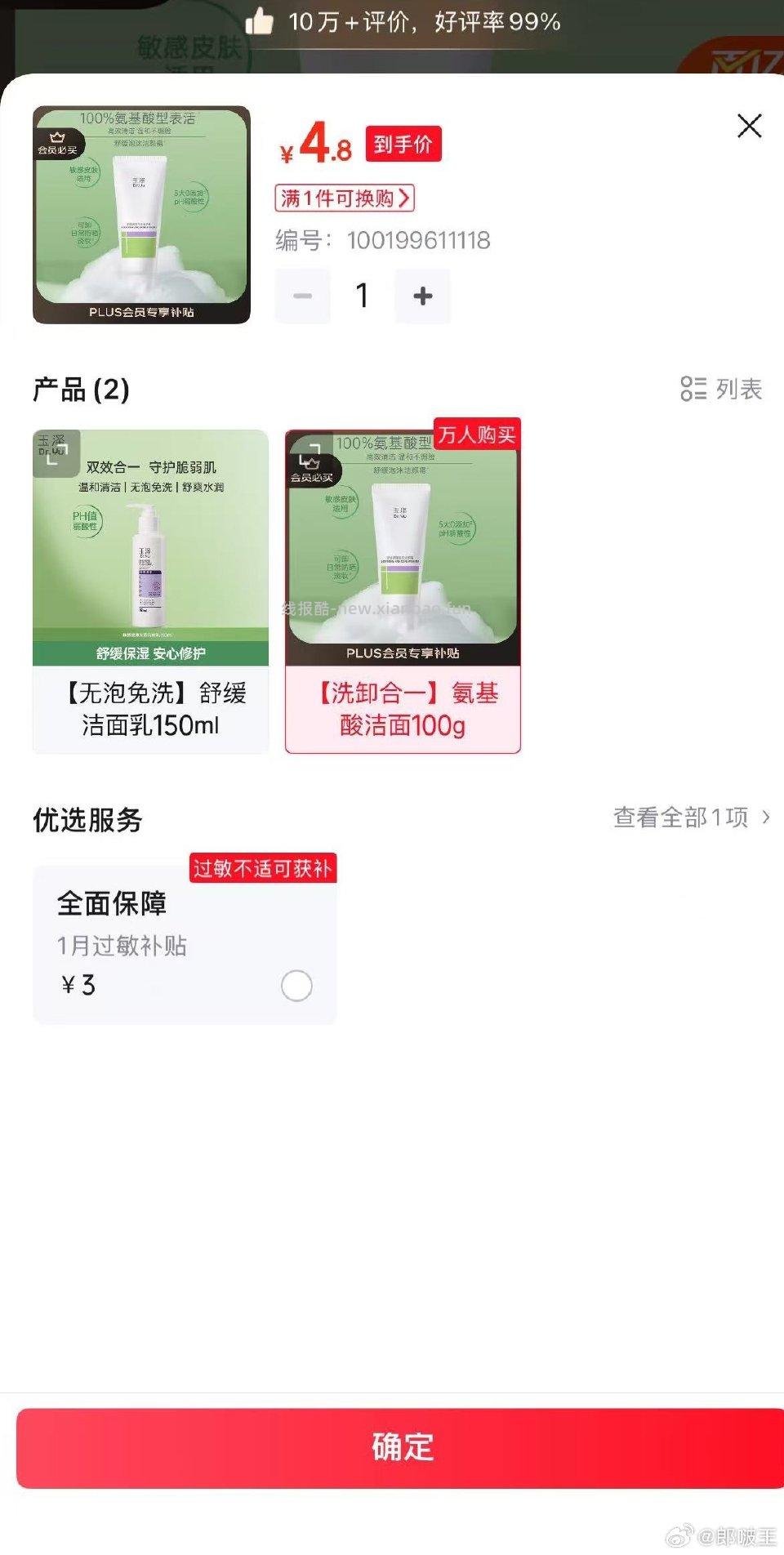Click the 到手价 price tag label

pyautogui.click(x=403, y=145)
